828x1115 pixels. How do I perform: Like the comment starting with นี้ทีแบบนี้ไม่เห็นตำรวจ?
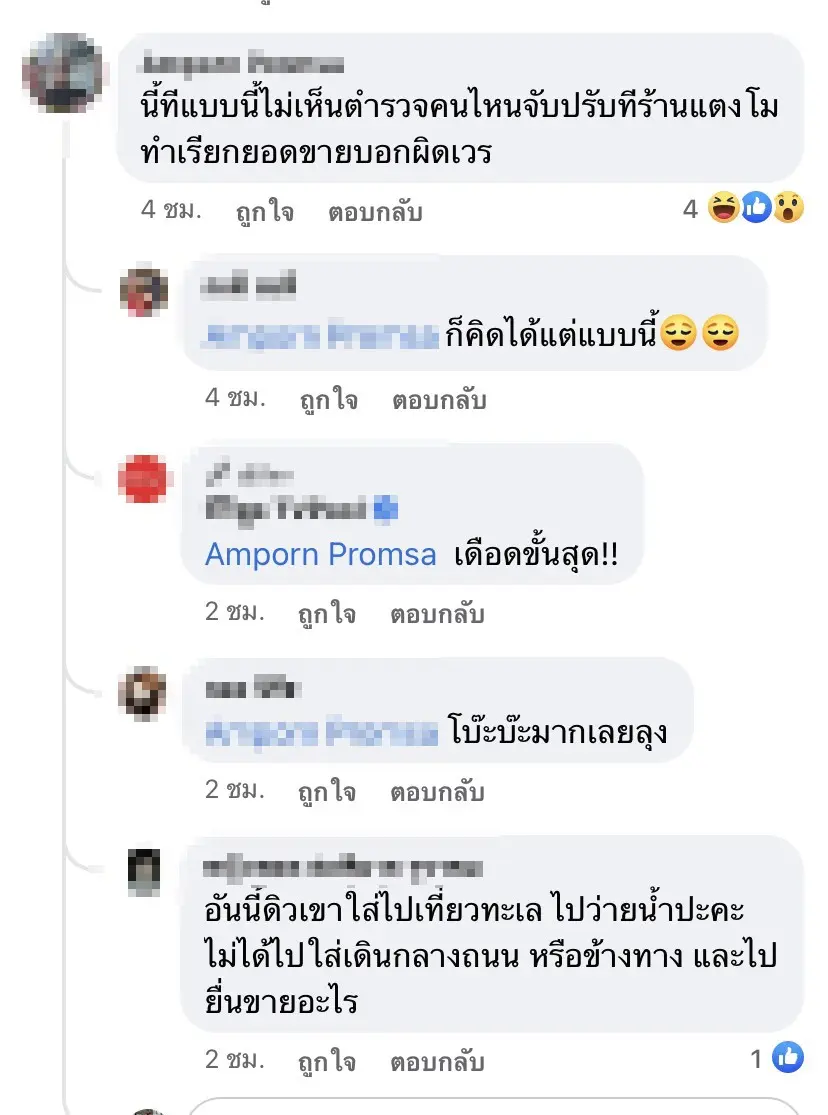[264, 212]
